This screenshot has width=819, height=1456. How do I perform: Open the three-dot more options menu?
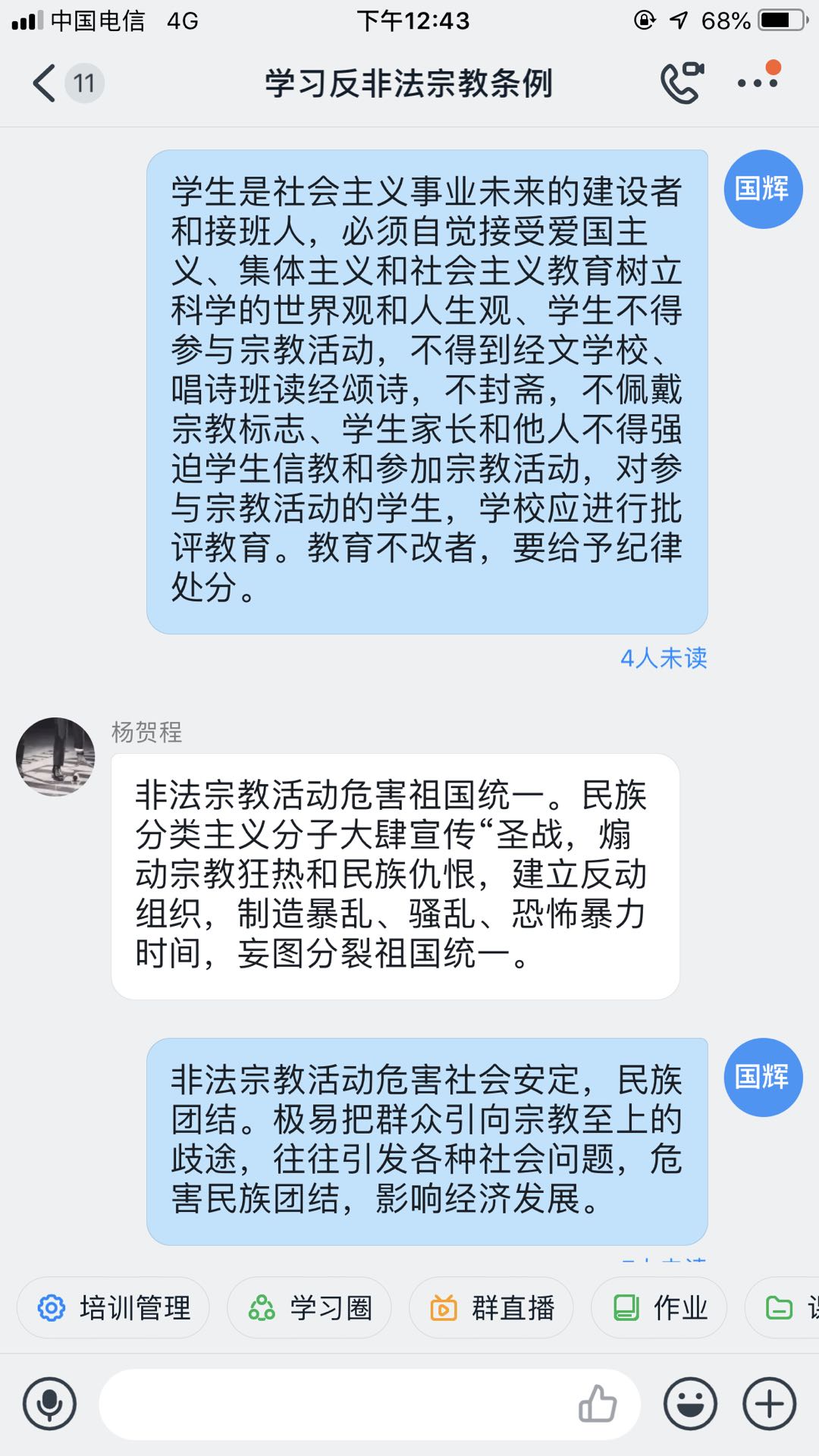758,83
